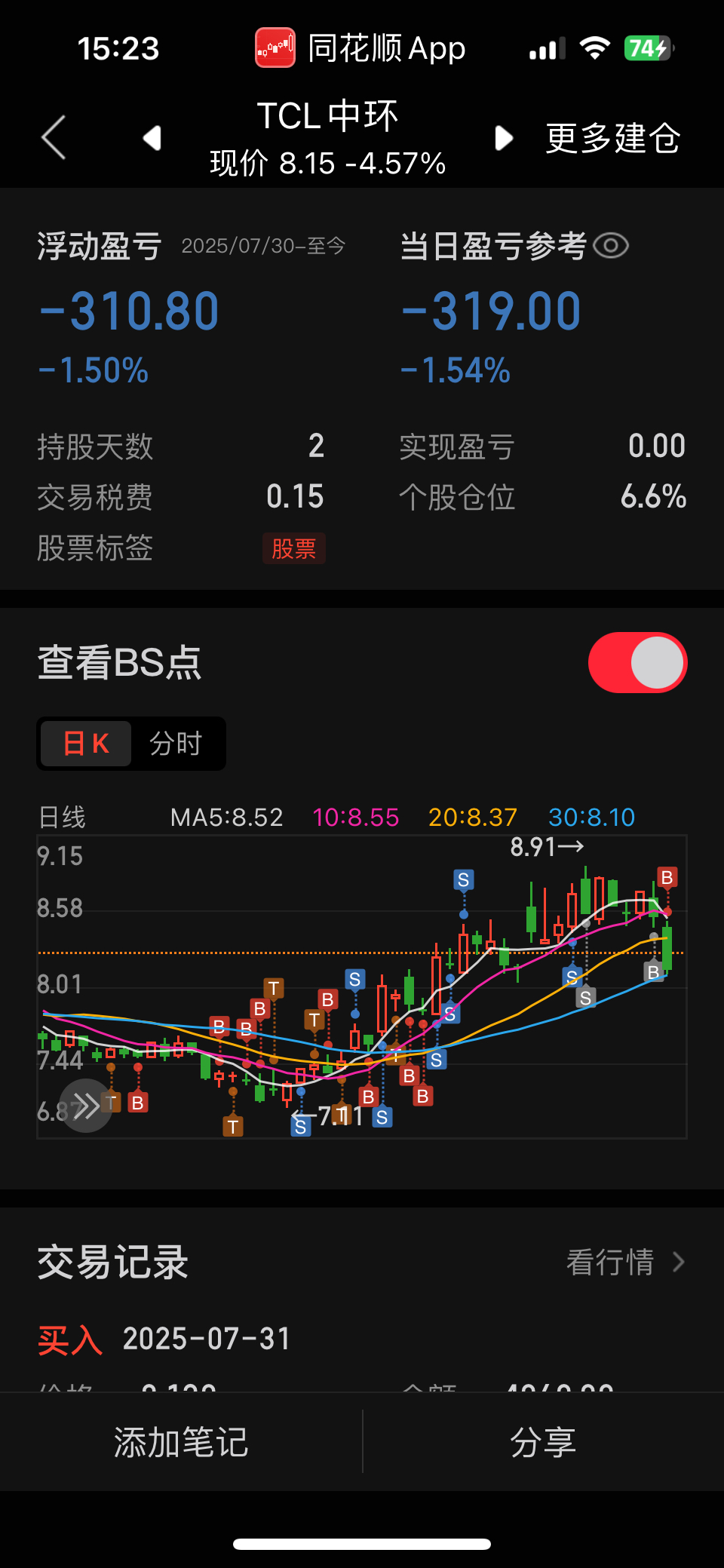Switch to the previous stock with left triangle

[x=152, y=138]
